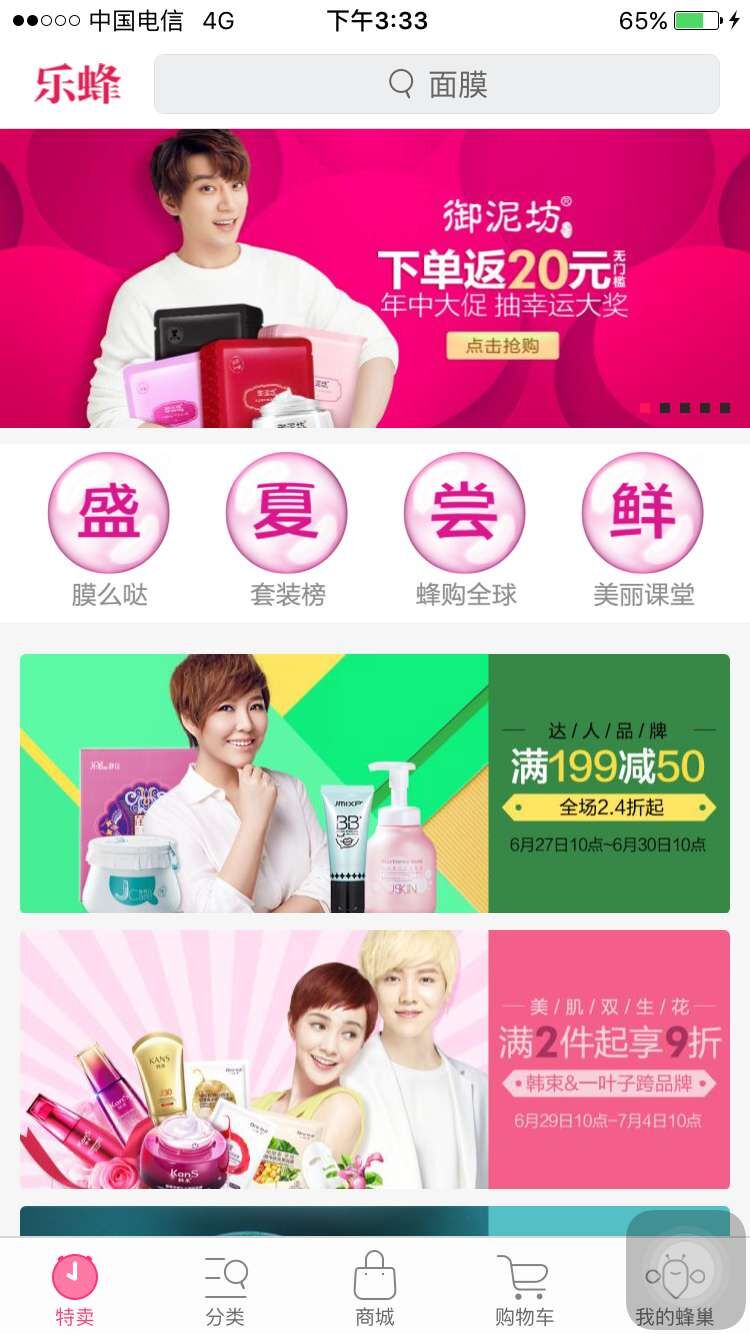Switch to the 特卖 tab
This screenshot has height=1334, width=750.
coord(75,1288)
